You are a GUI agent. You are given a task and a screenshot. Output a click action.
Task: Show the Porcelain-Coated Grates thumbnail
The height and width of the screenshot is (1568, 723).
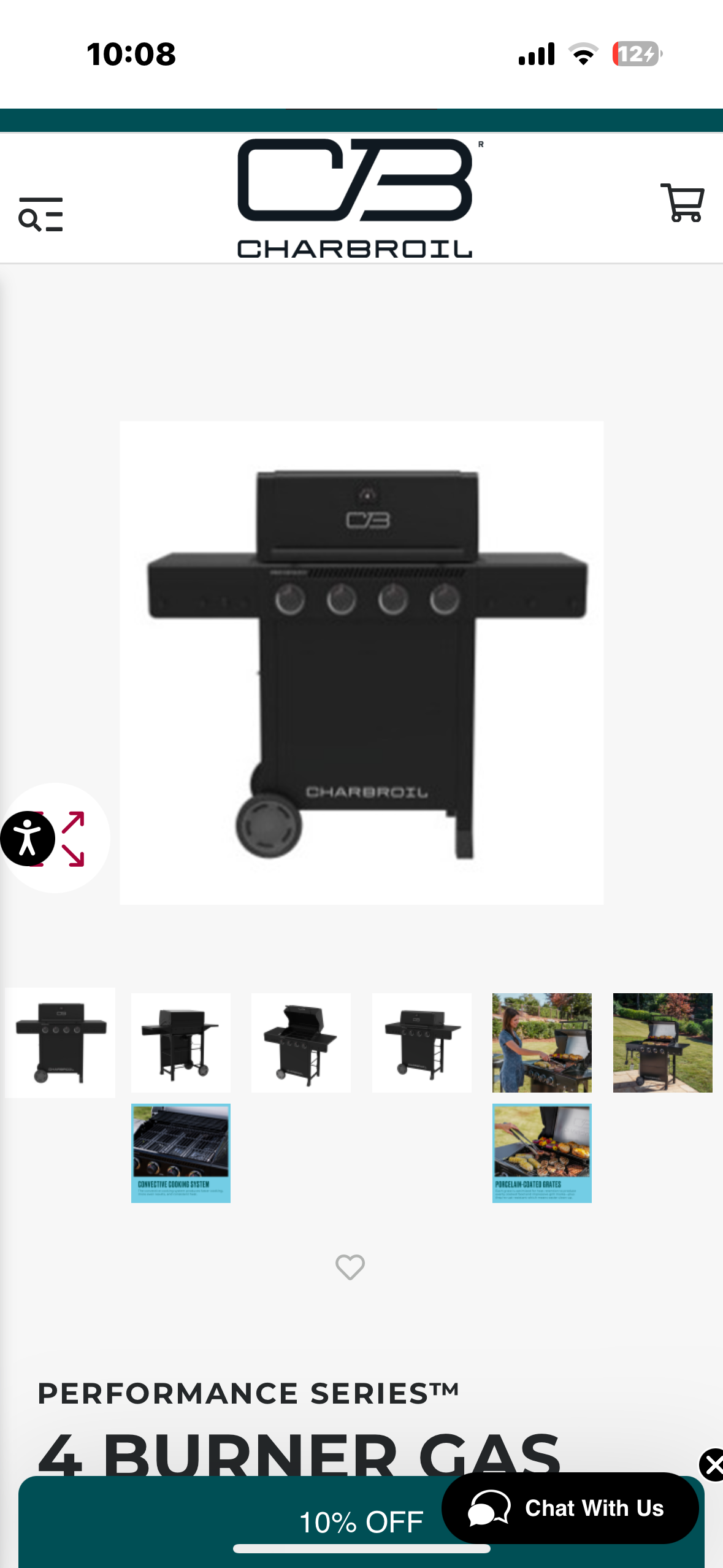pos(541,1153)
